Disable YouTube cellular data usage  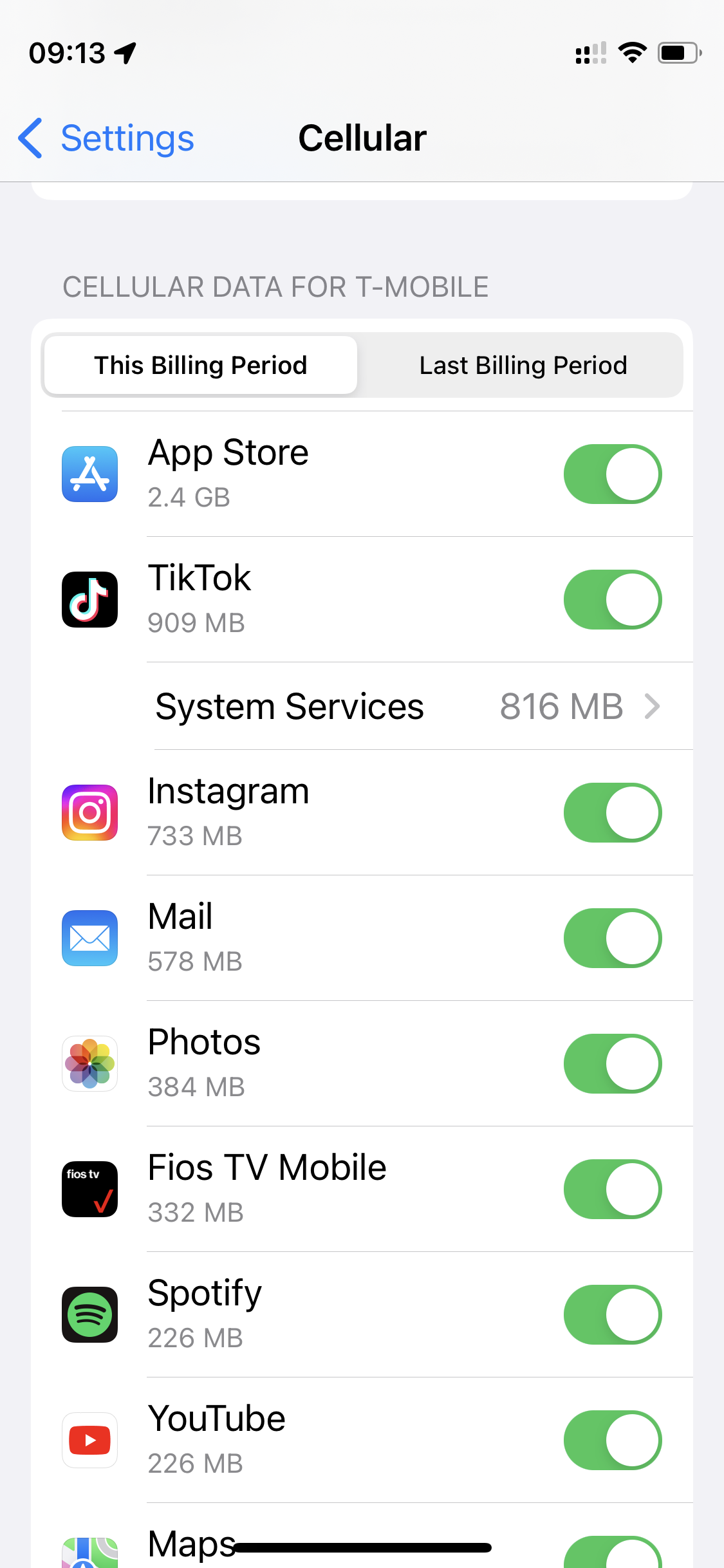click(x=612, y=1441)
